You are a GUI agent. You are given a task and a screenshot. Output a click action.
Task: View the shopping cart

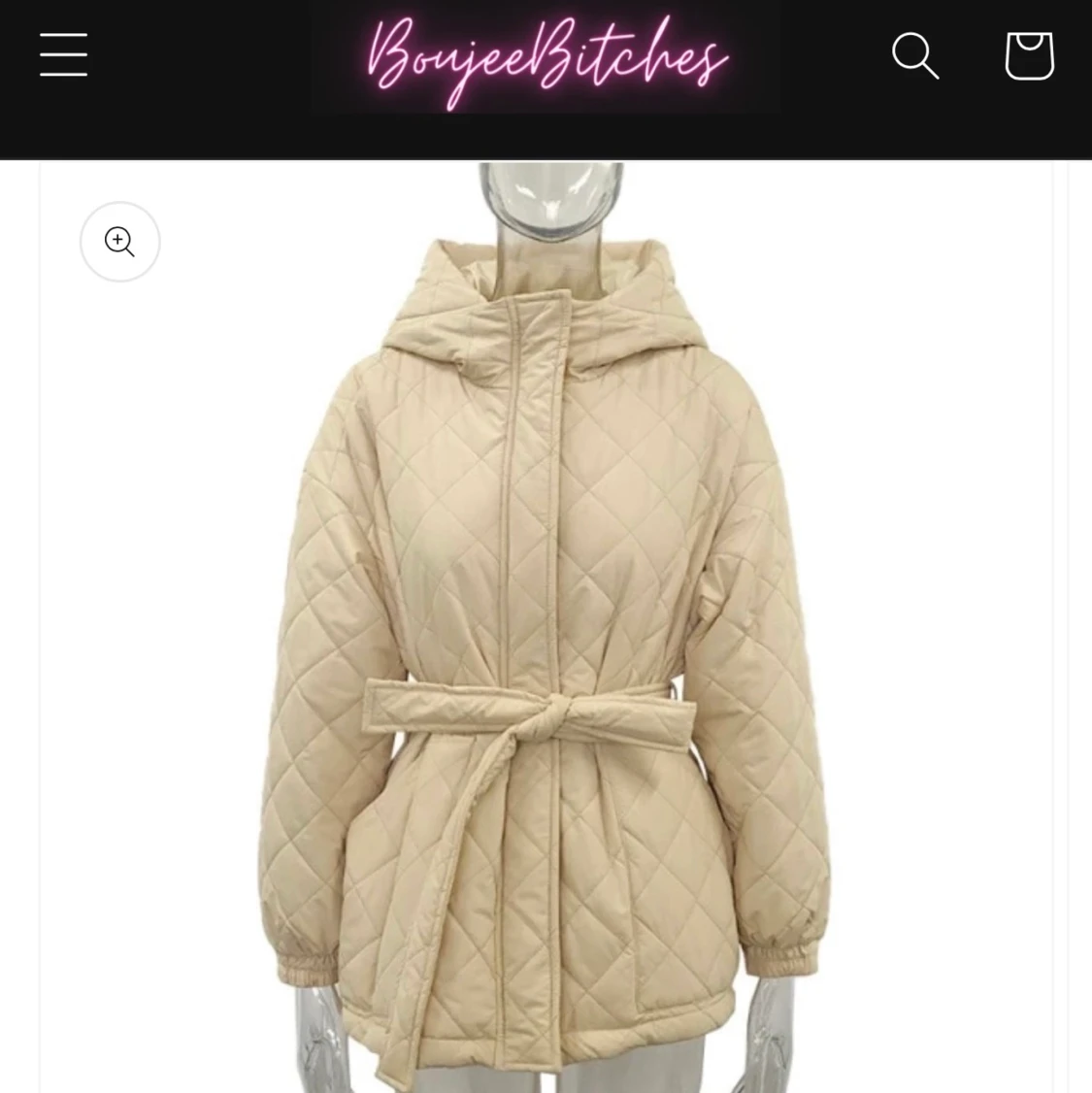point(1029,55)
